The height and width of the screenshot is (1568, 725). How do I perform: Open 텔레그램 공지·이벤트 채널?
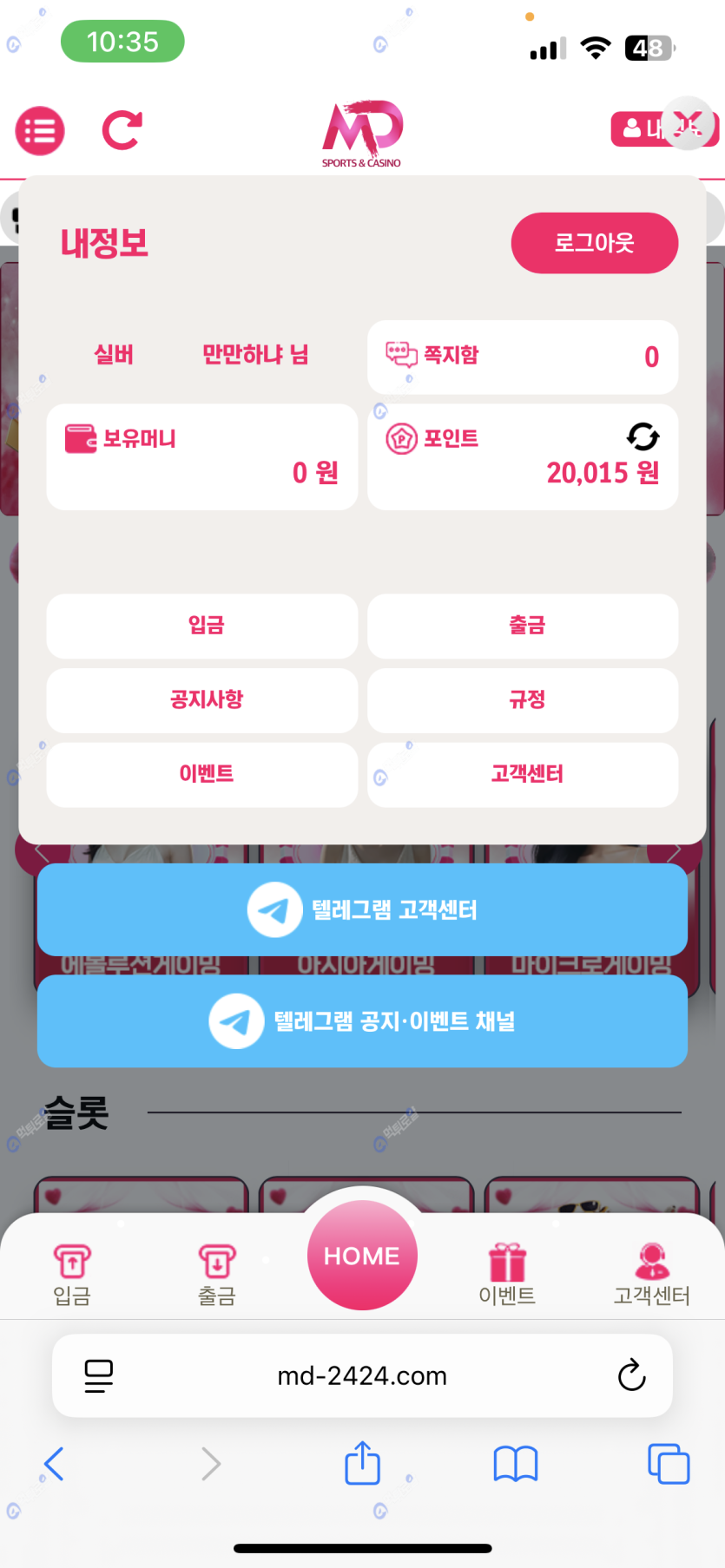362,1021
